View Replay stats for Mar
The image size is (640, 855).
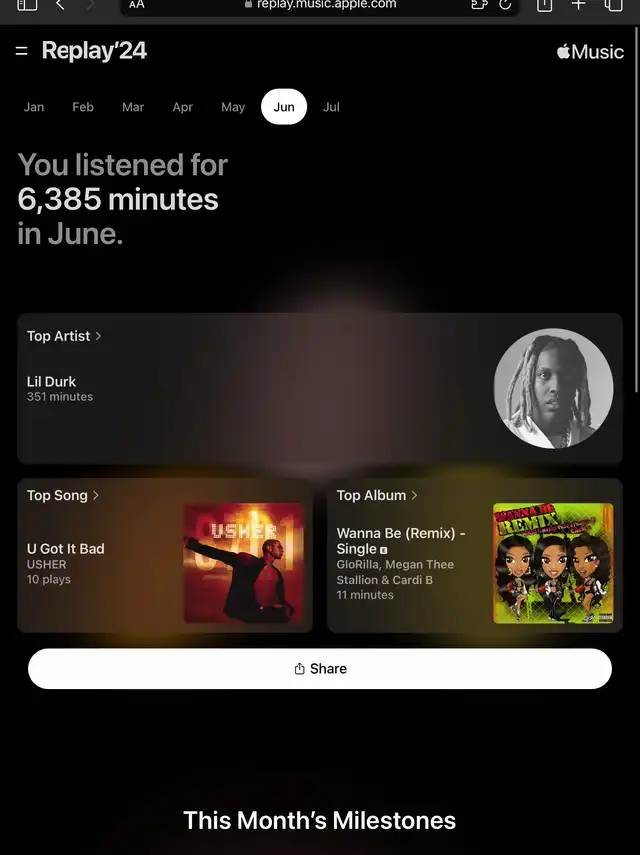tap(133, 107)
